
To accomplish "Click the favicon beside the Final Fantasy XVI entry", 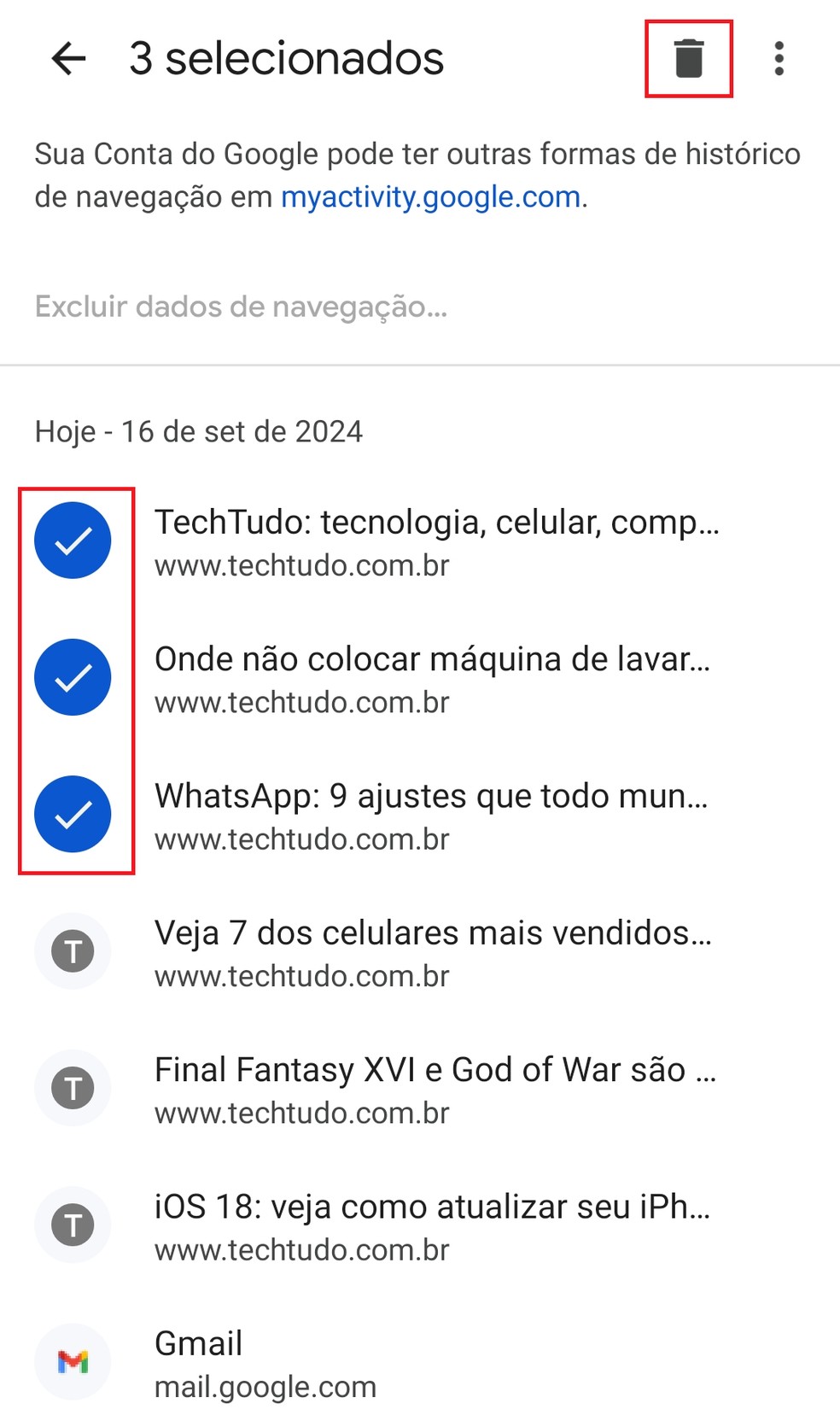I will pyautogui.click(x=73, y=1088).
